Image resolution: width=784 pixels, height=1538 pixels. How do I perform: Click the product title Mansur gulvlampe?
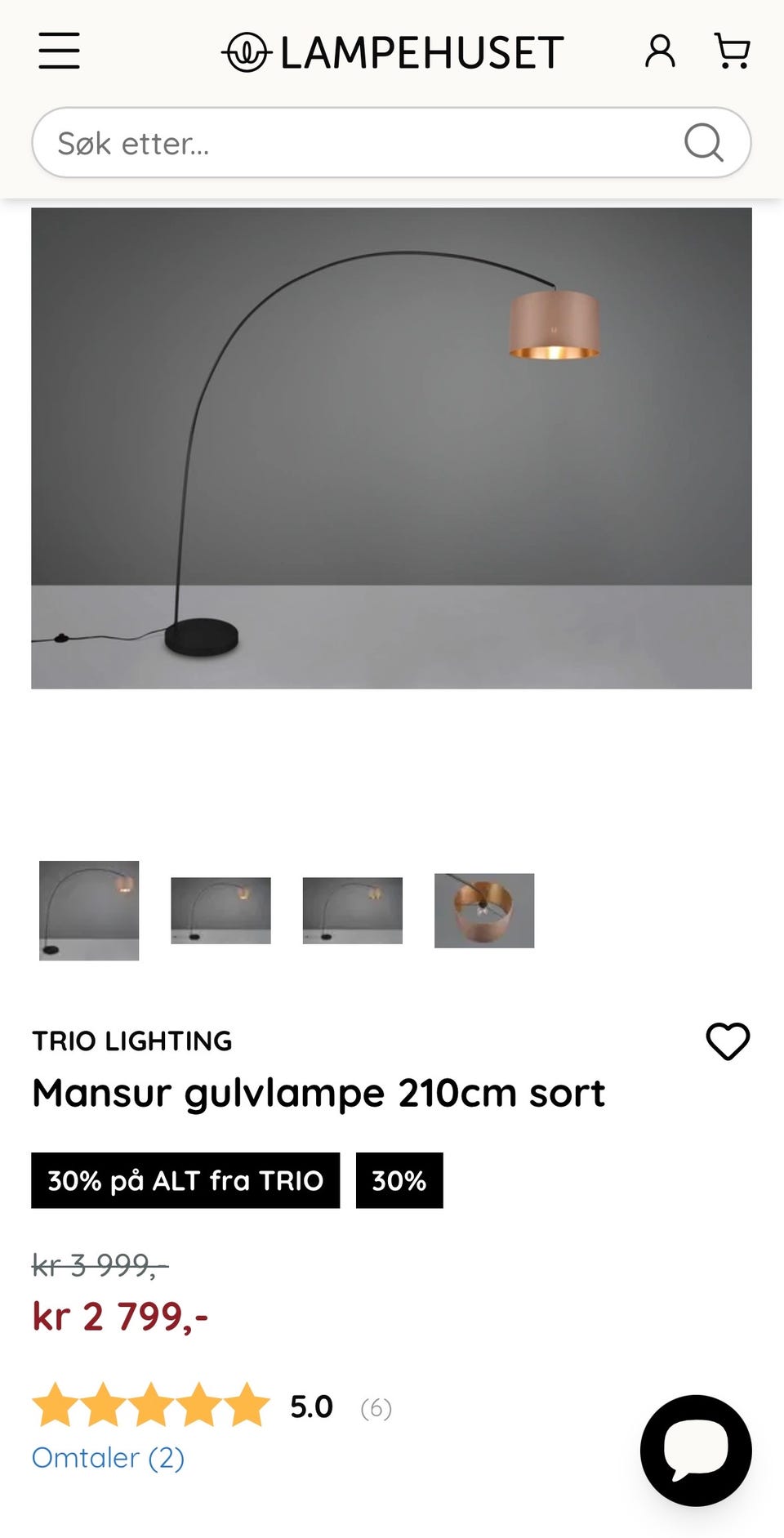[x=318, y=1092]
